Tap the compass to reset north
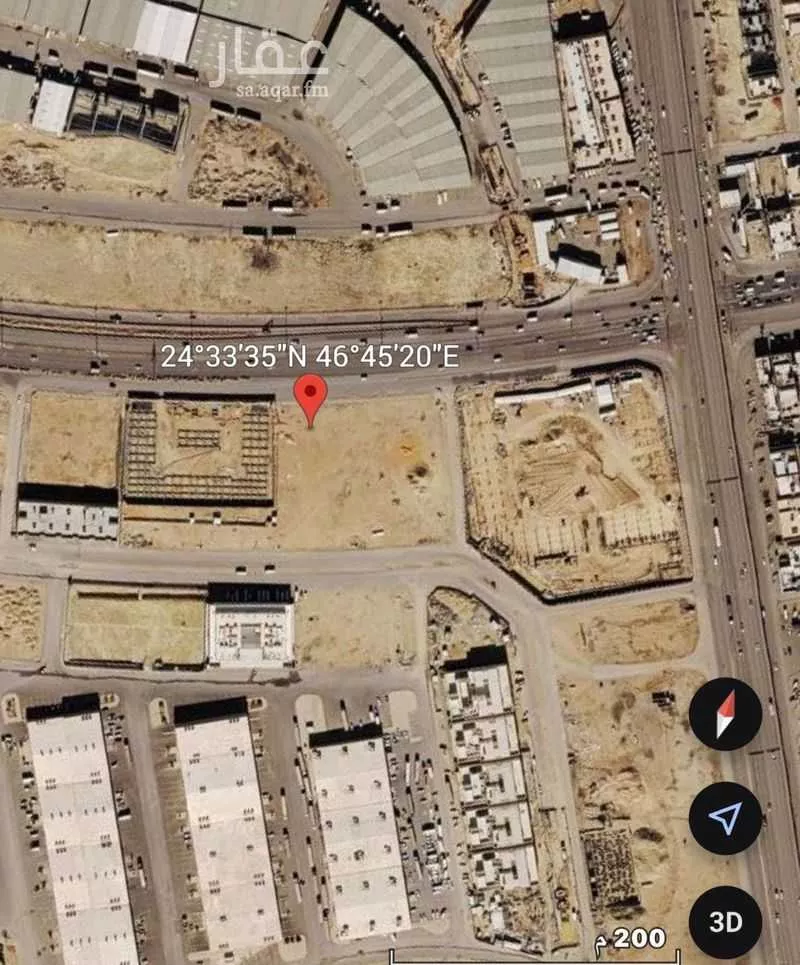Image resolution: width=800 pixels, height=965 pixels. click(x=725, y=714)
